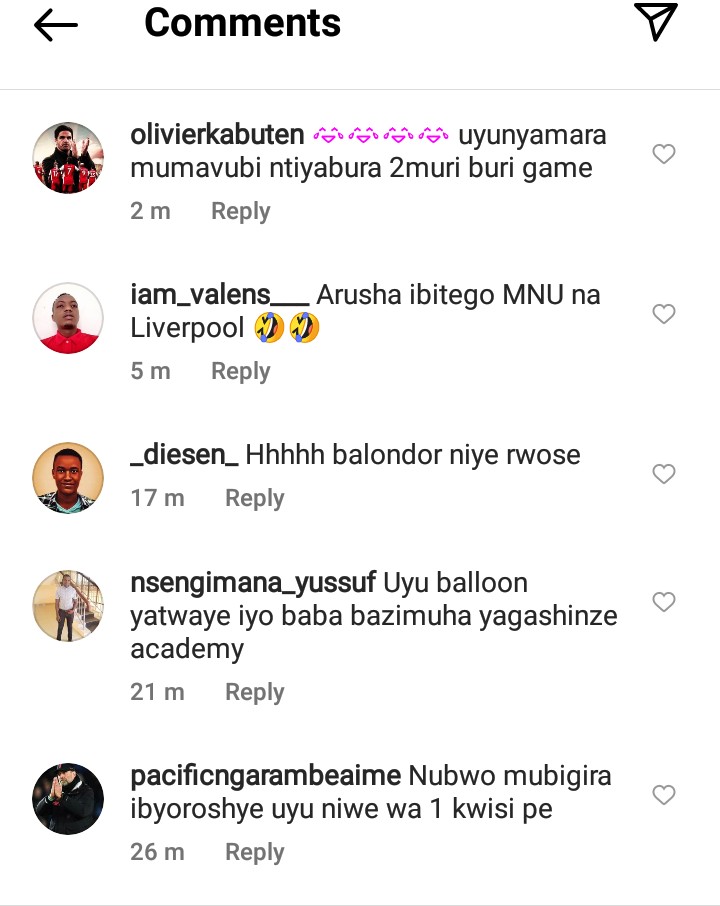Viewport: 720px width, 906px height.
Task: View iam_valens___ profile via username
Action: 220,294
